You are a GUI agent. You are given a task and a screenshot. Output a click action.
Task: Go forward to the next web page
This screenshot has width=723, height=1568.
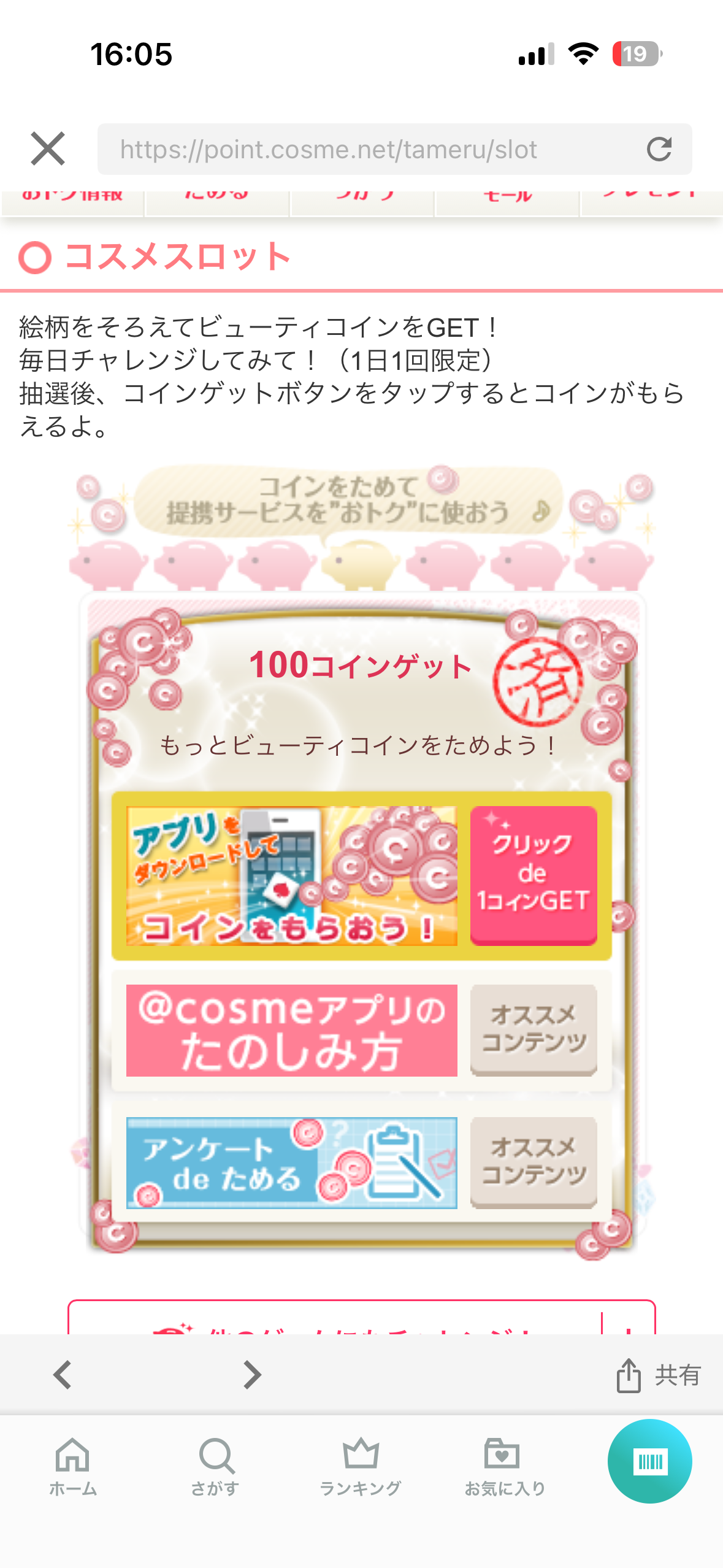point(252,1375)
